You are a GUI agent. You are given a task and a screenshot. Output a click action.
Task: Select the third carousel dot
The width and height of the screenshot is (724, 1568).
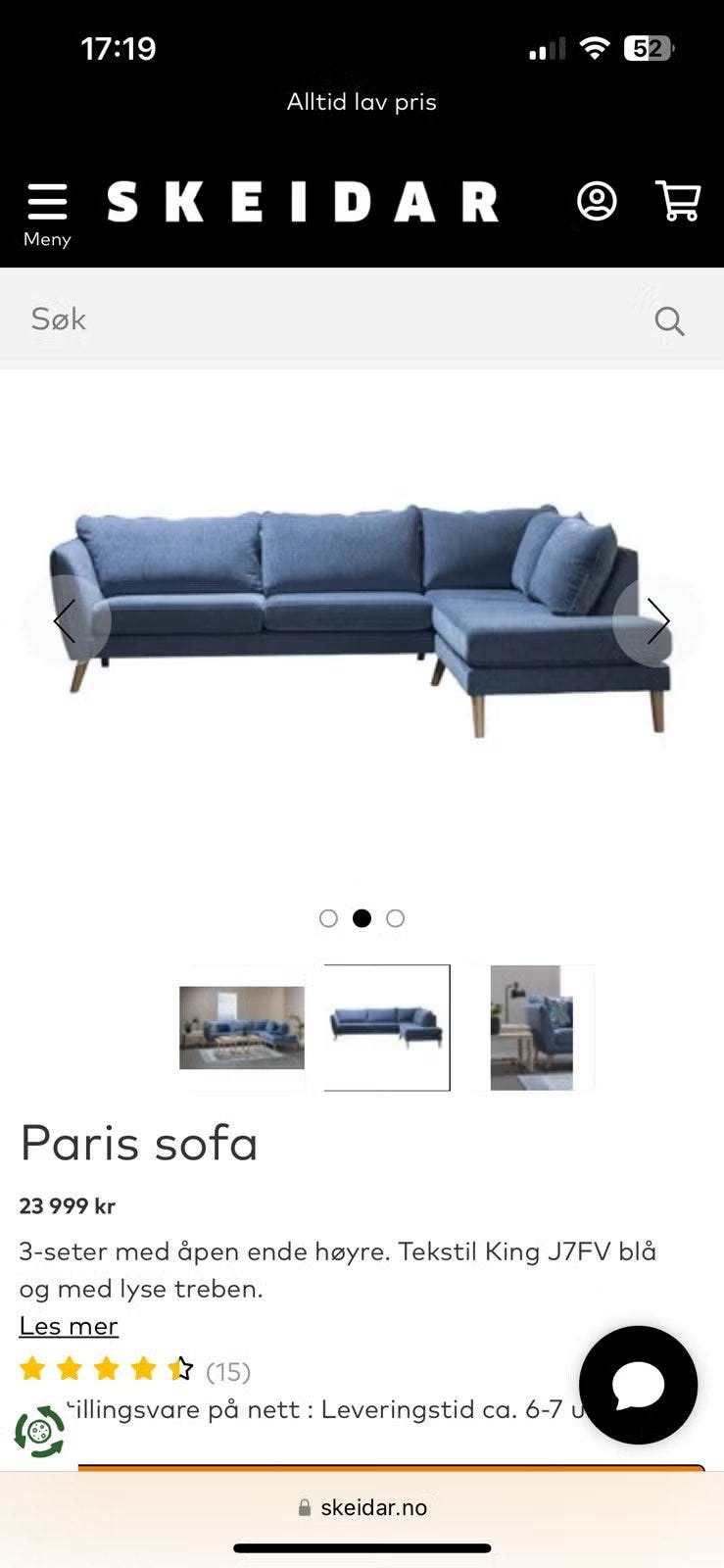tap(395, 918)
